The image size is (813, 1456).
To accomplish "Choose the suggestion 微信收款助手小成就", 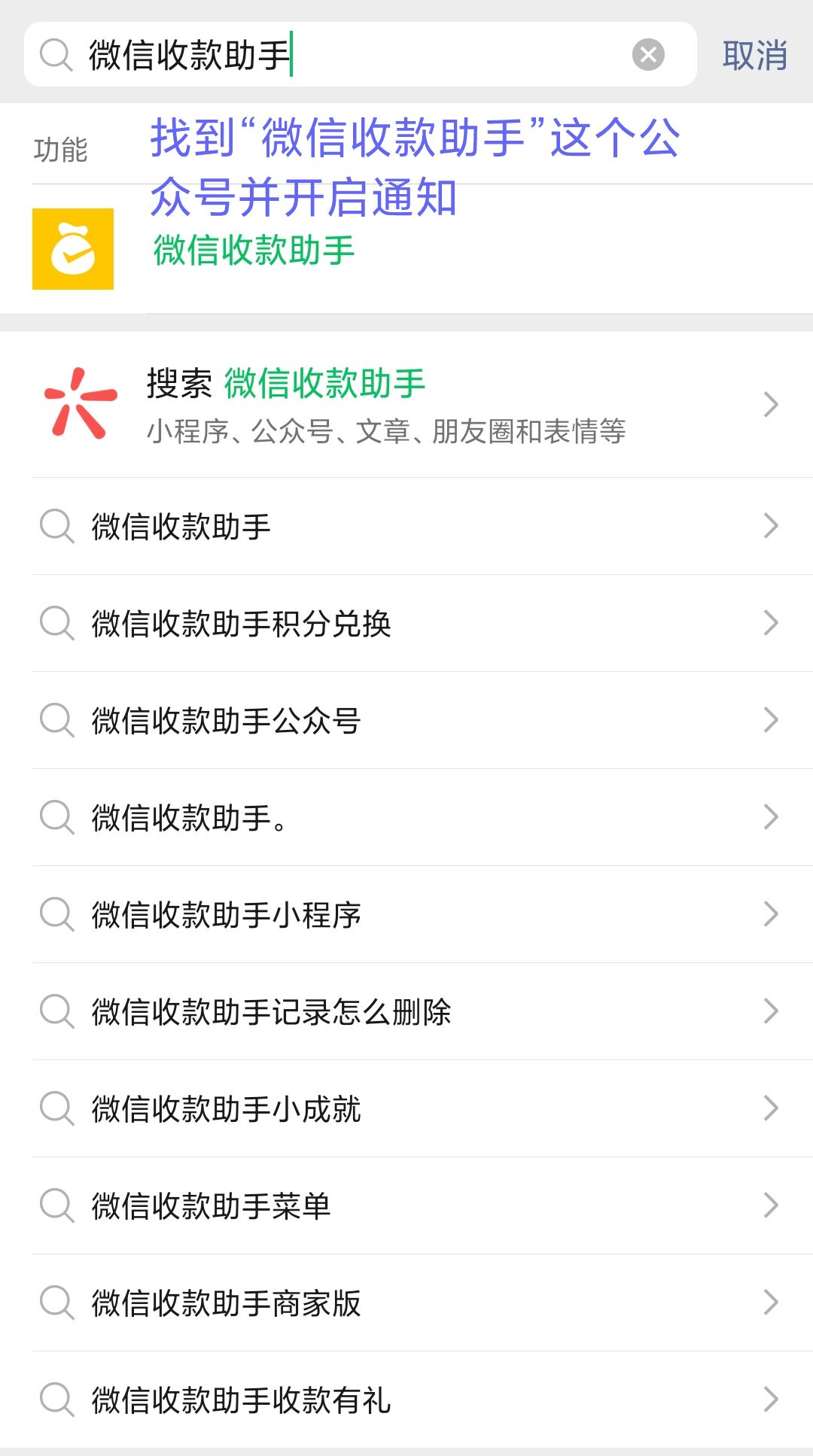I will coord(406,1108).
